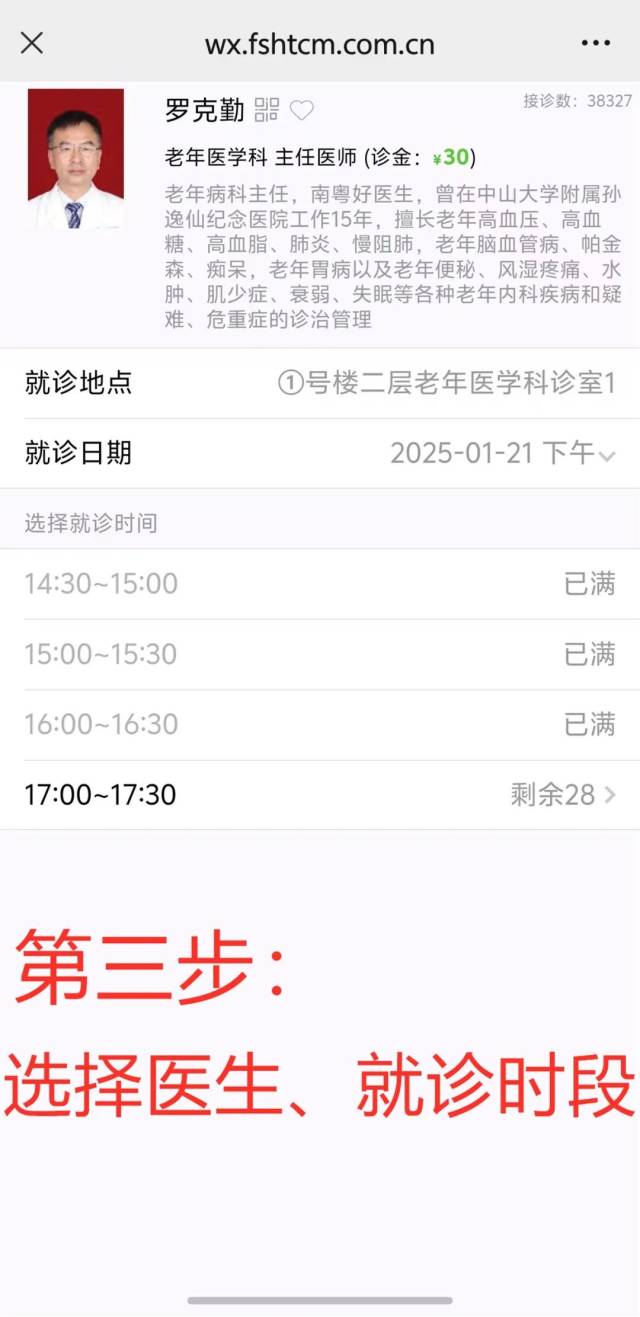
Task: Tap the full 15:00~15:30 time slot
Action: point(320,654)
